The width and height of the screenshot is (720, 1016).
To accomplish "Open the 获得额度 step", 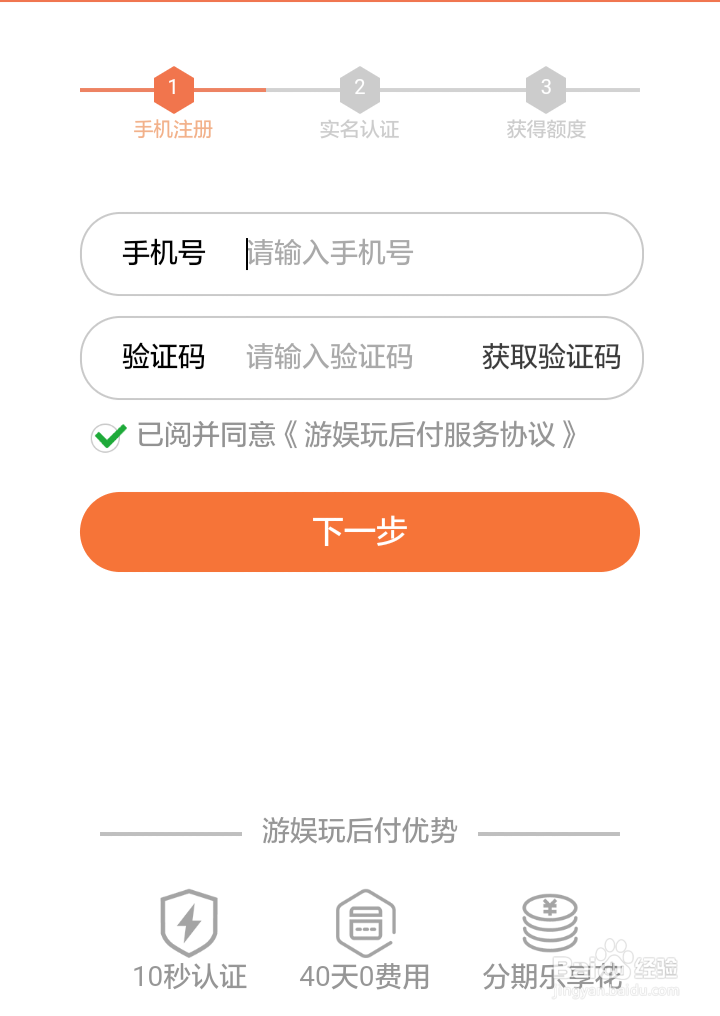I will [x=545, y=130].
